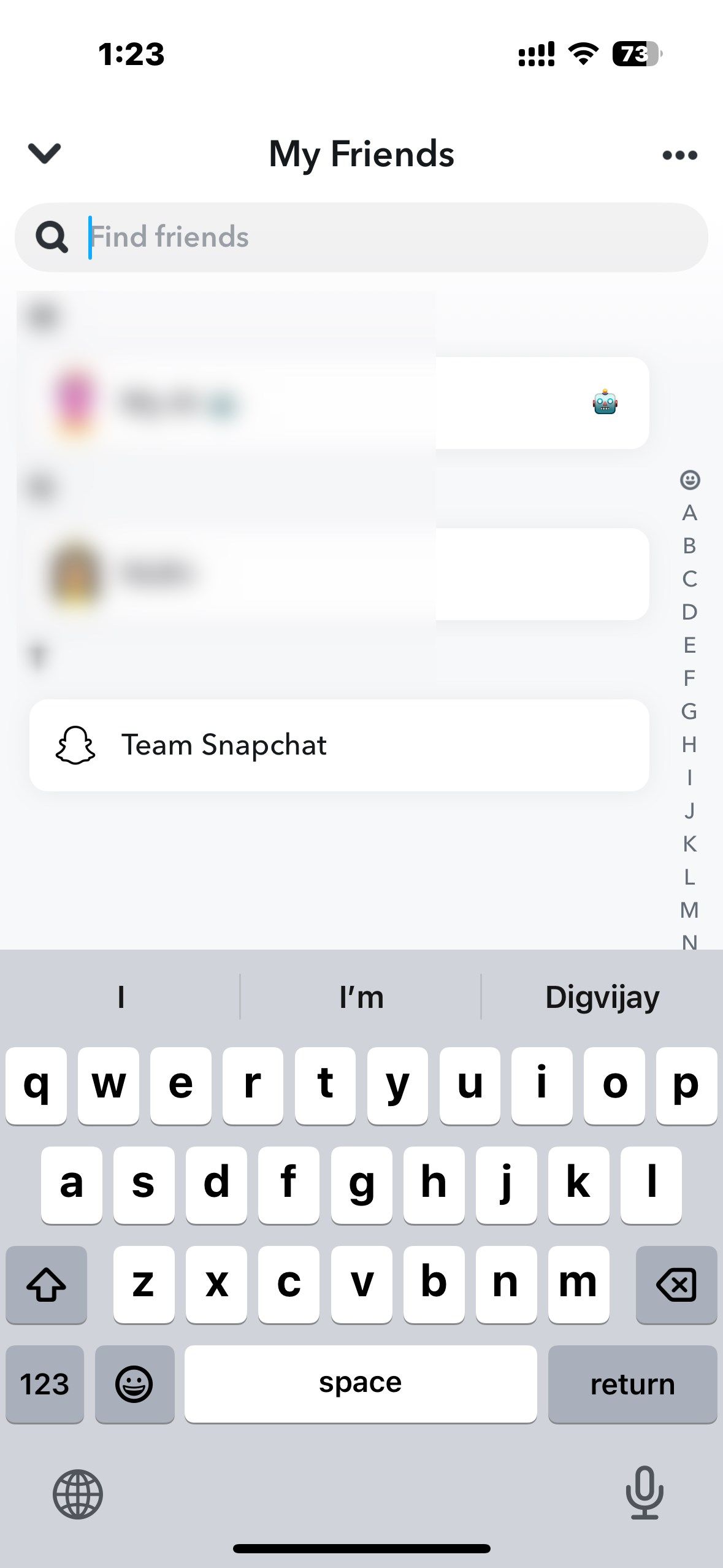Jump to letter G in the index
This screenshot has width=723, height=1568.
coord(689,712)
